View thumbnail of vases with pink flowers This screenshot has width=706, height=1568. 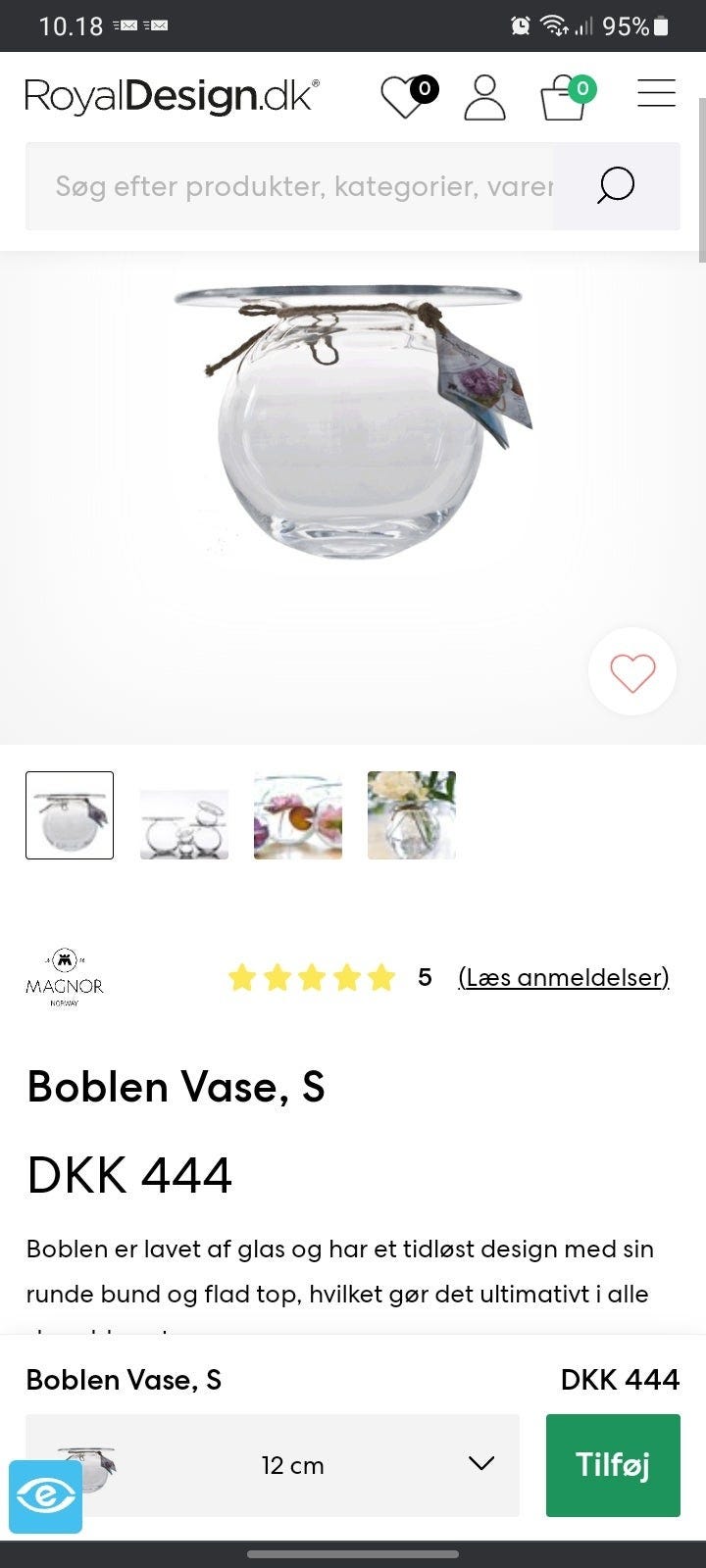[298, 815]
